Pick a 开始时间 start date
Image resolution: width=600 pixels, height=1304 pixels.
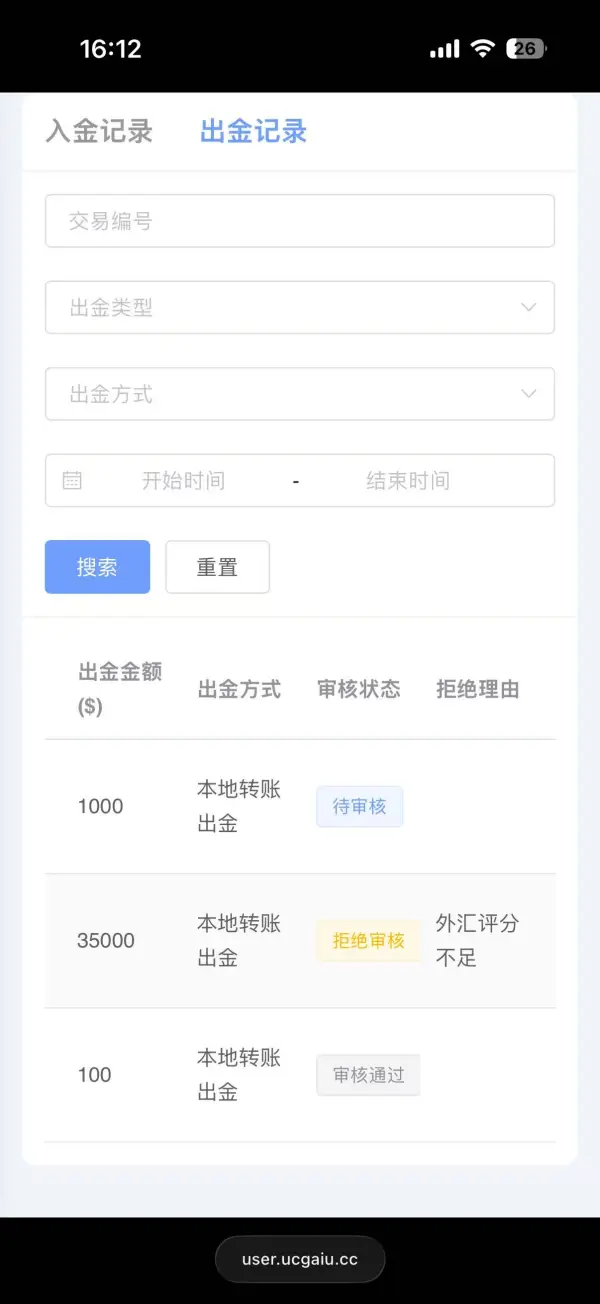[x=183, y=481]
